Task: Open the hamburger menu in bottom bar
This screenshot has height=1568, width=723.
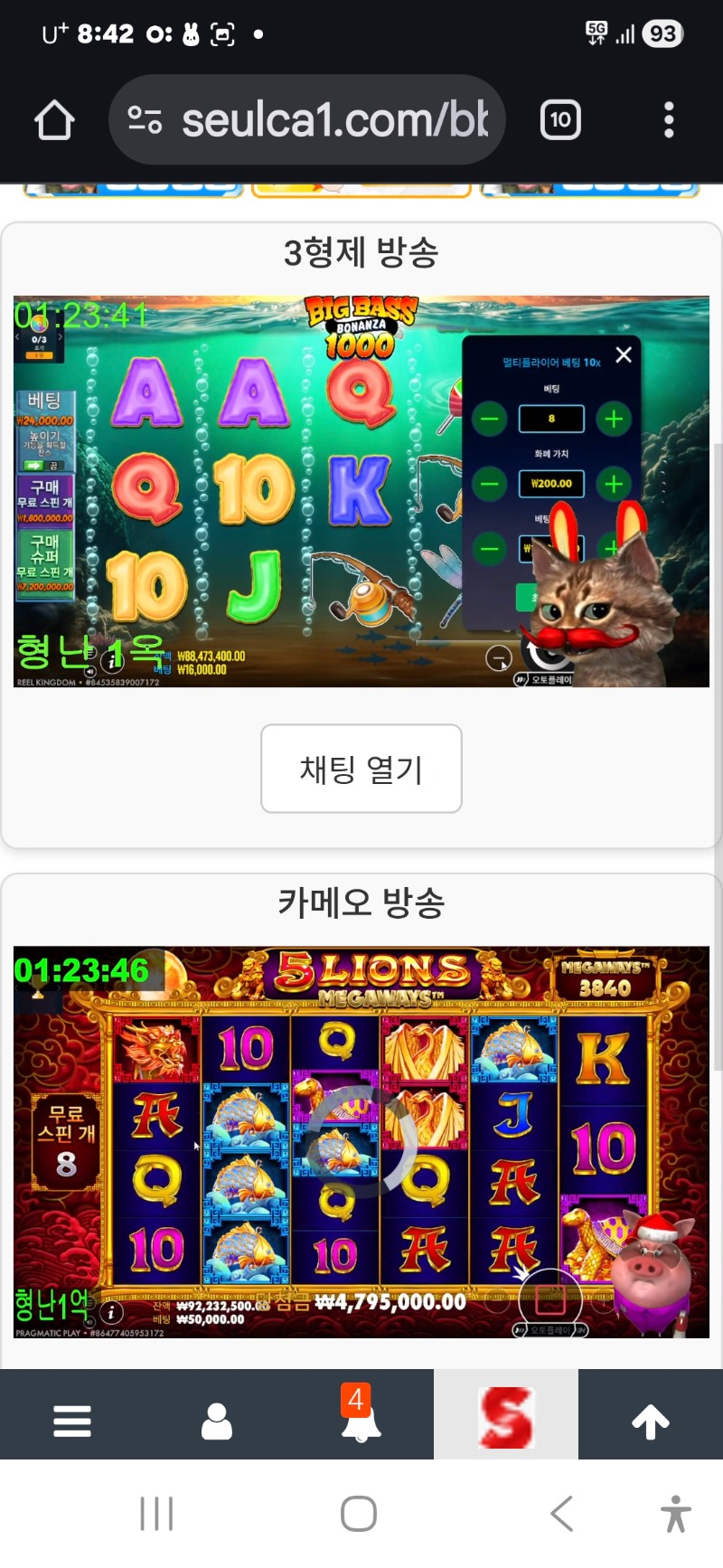Action: pyautogui.click(x=72, y=1422)
